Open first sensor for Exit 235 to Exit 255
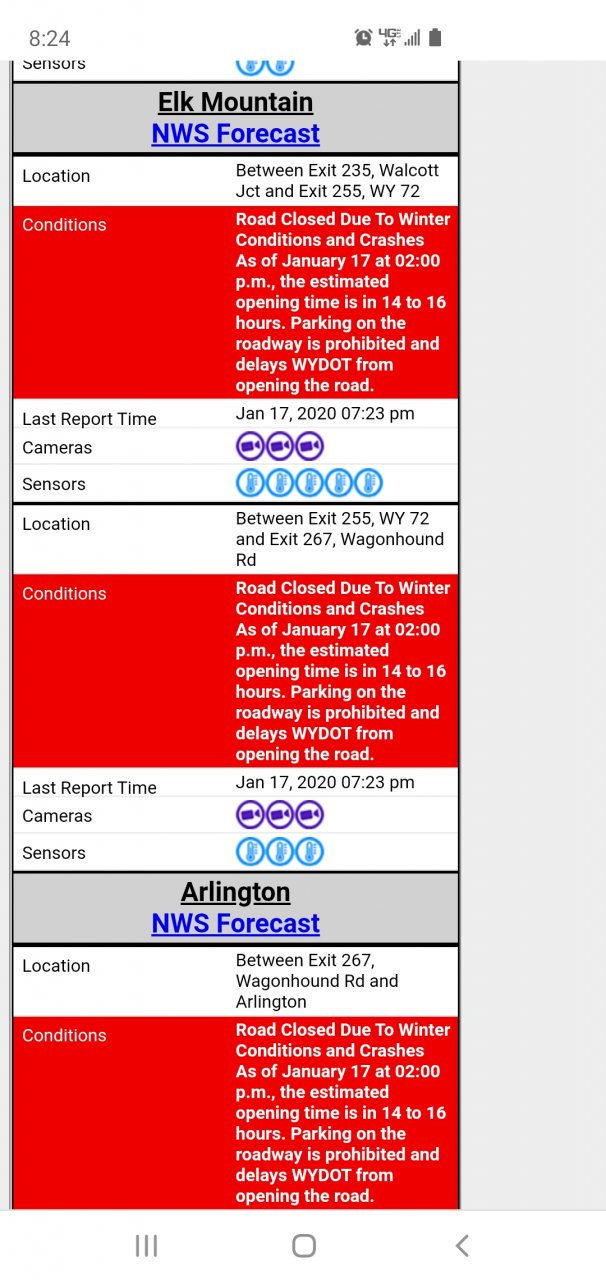 [x=251, y=483]
